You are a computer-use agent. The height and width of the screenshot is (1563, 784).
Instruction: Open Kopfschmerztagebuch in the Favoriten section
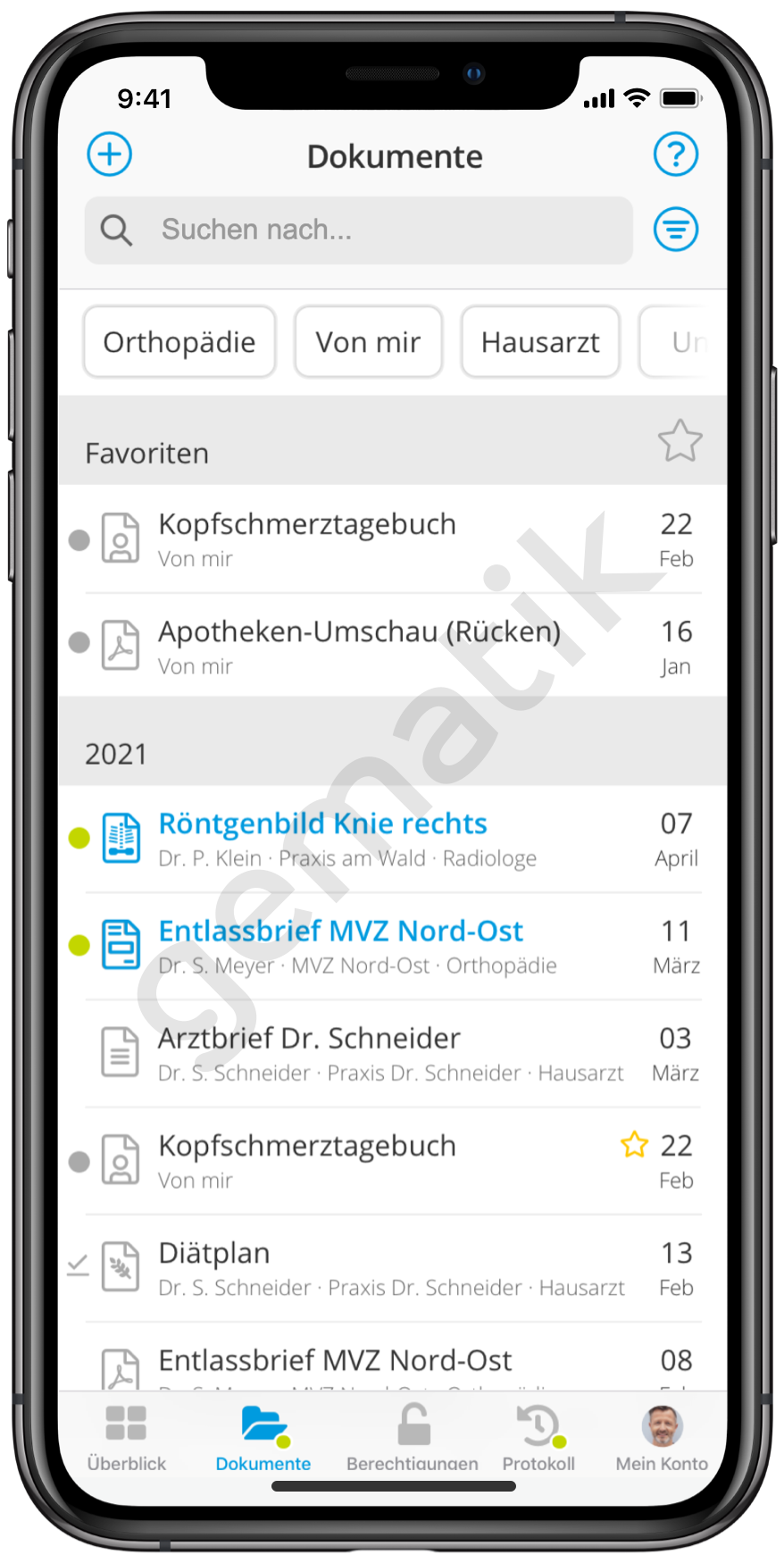[x=393, y=539]
